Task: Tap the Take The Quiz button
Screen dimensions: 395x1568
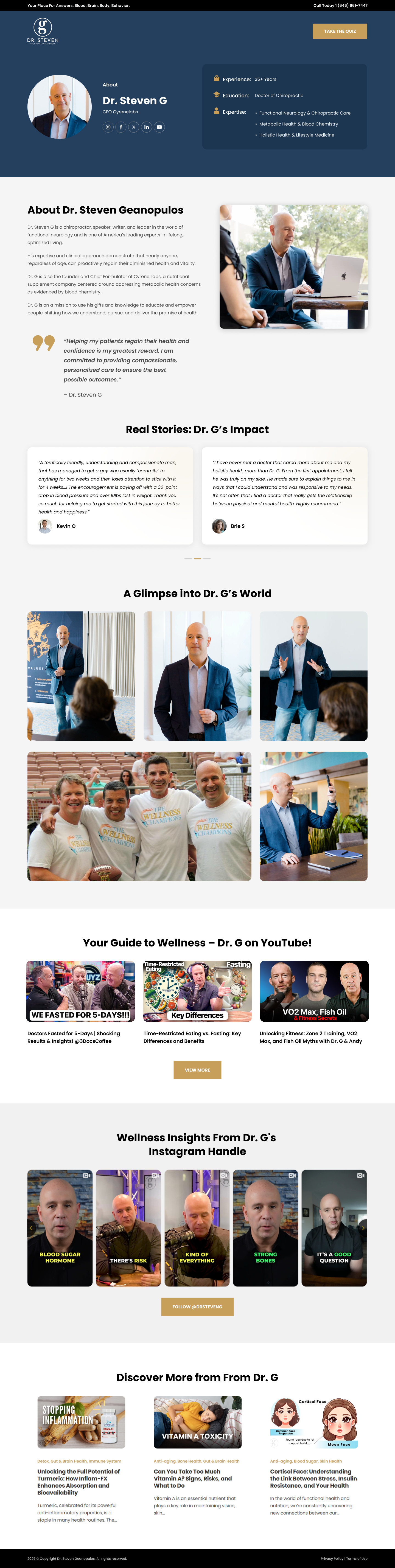Action: tap(340, 31)
